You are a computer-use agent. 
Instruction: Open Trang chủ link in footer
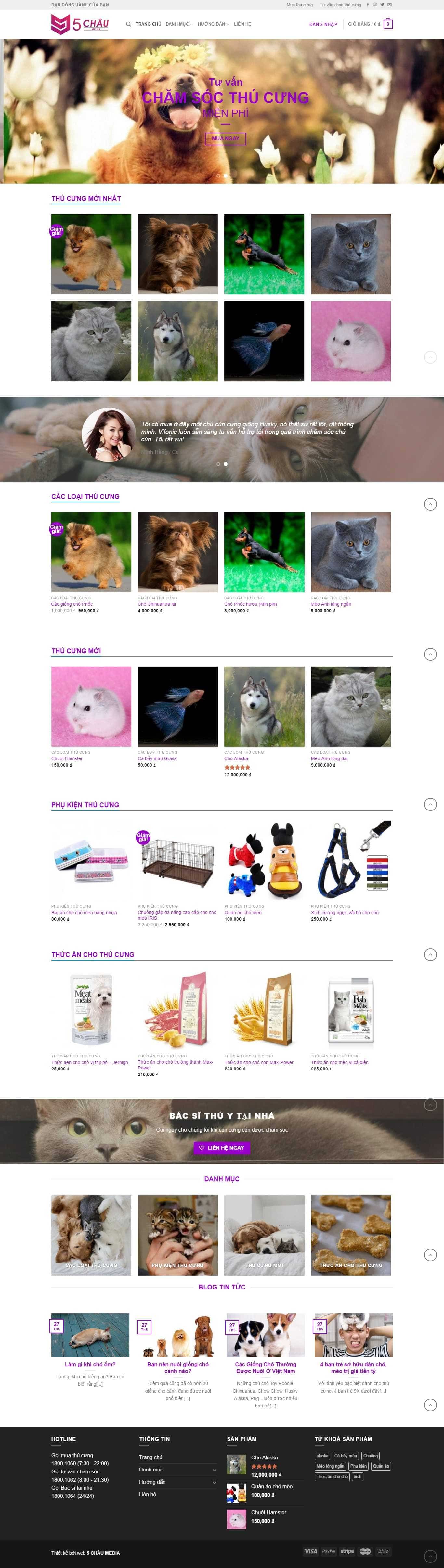click(x=150, y=1457)
